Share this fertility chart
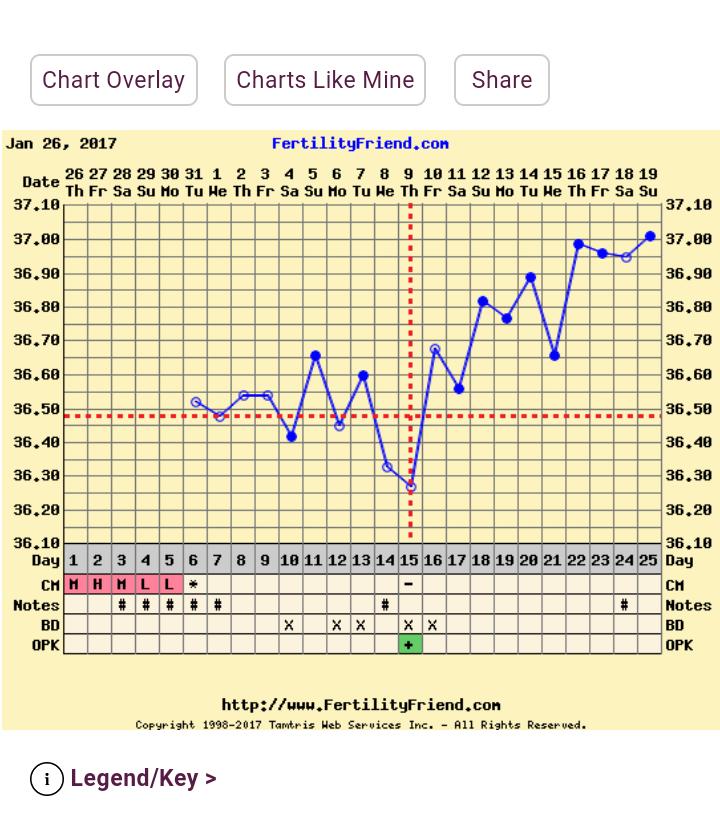The height and width of the screenshot is (839, 720). (x=502, y=80)
